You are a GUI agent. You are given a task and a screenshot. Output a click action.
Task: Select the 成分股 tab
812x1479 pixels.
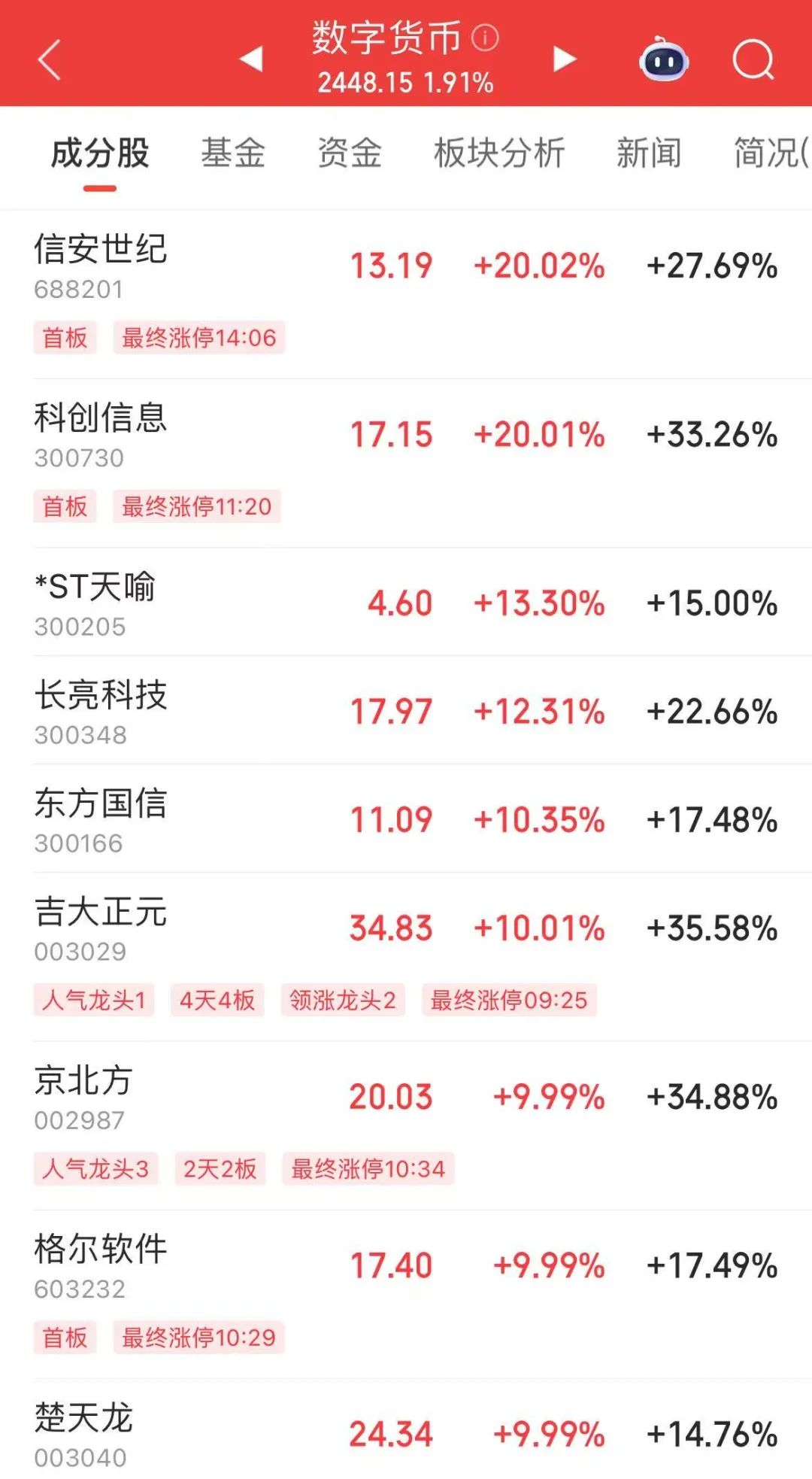coord(100,153)
